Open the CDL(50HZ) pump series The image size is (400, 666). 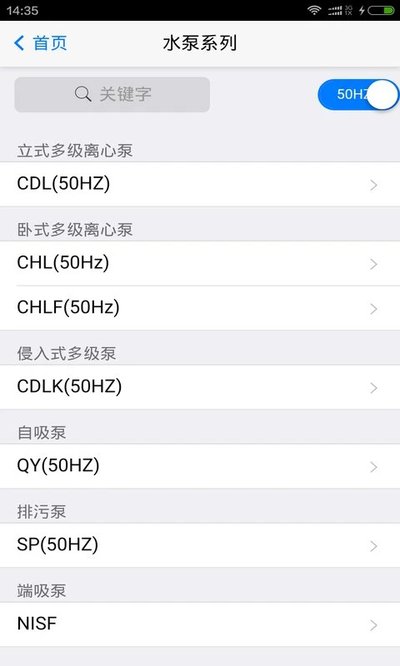pyautogui.click(x=200, y=184)
